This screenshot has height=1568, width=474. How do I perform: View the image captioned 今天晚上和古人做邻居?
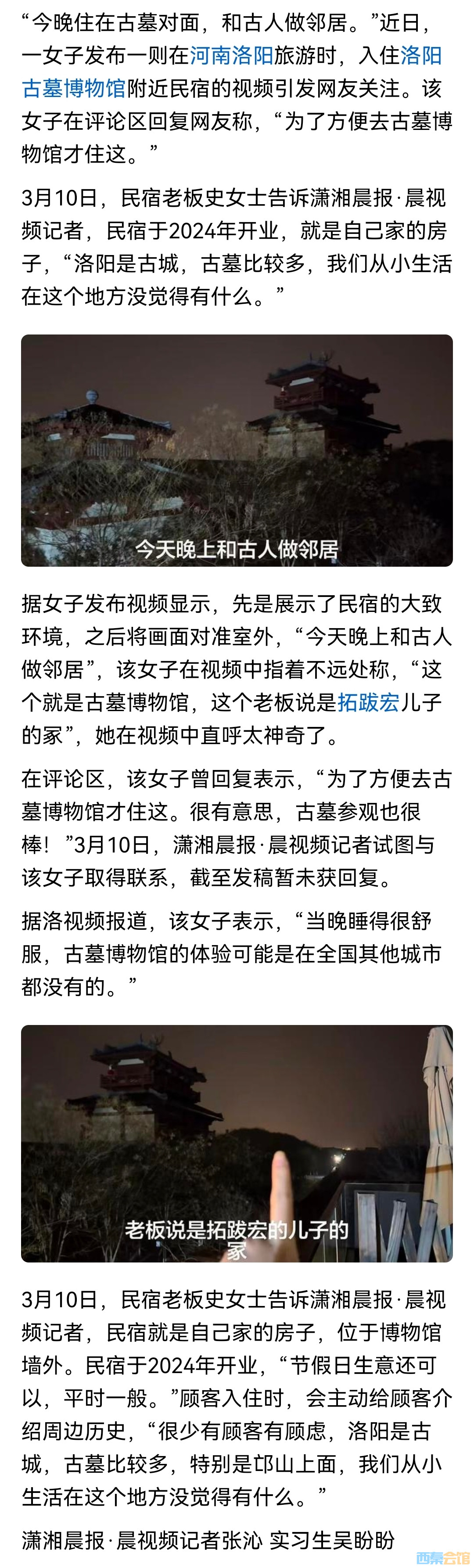(237, 450)
